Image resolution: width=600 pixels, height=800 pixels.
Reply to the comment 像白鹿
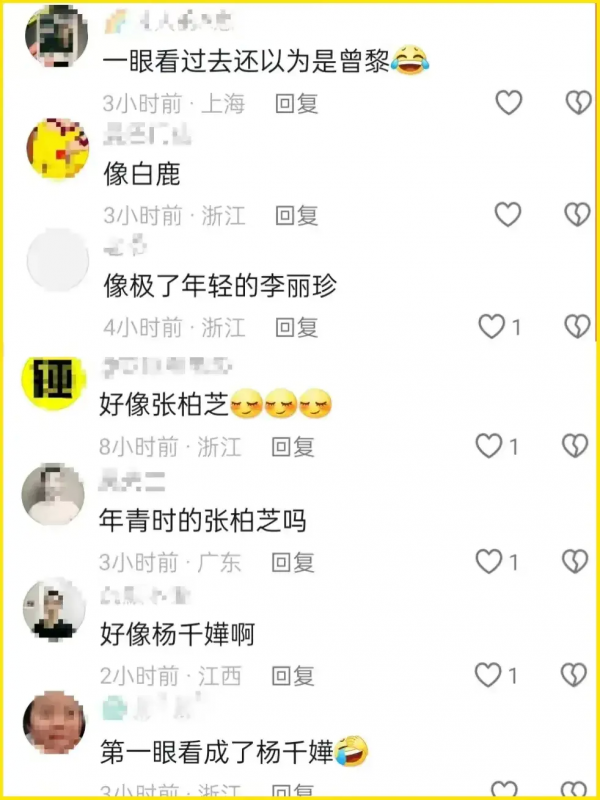(297, 215)
